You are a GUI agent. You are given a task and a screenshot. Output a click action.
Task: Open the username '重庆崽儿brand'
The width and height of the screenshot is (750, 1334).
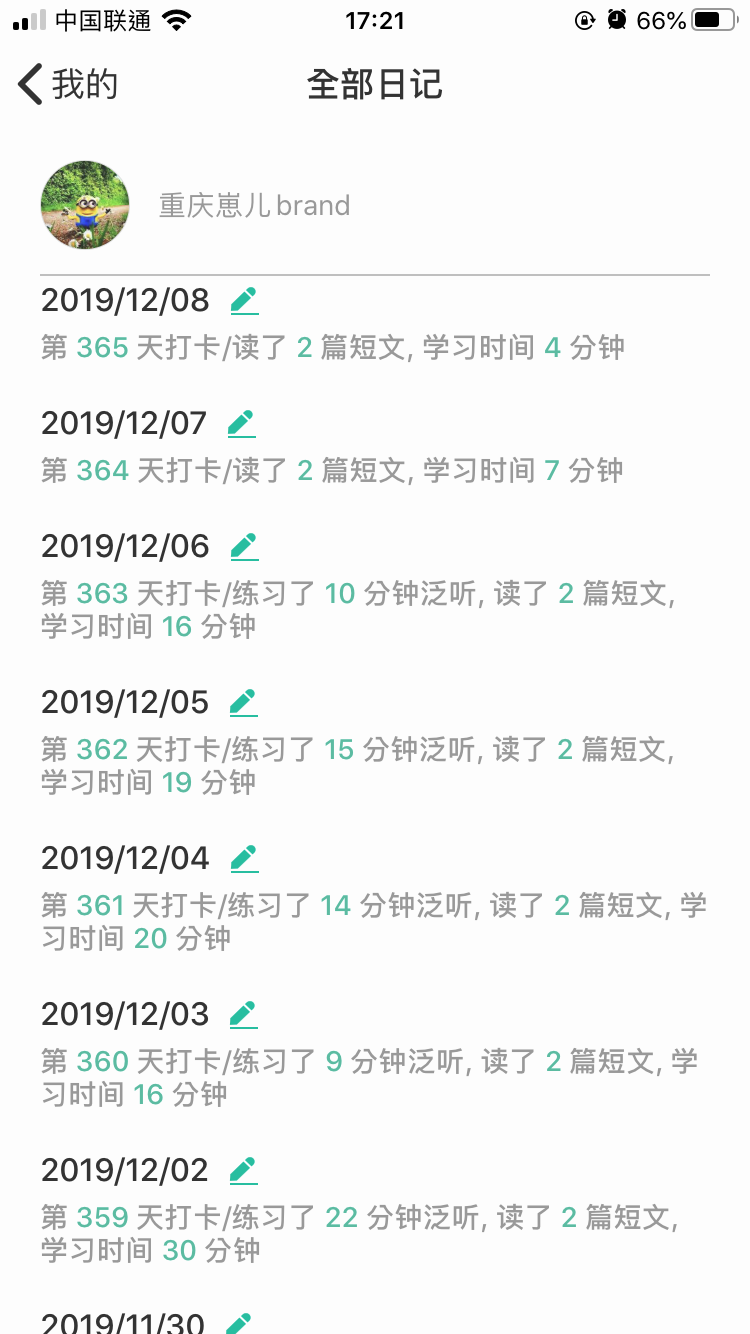(x=253, y=205)
